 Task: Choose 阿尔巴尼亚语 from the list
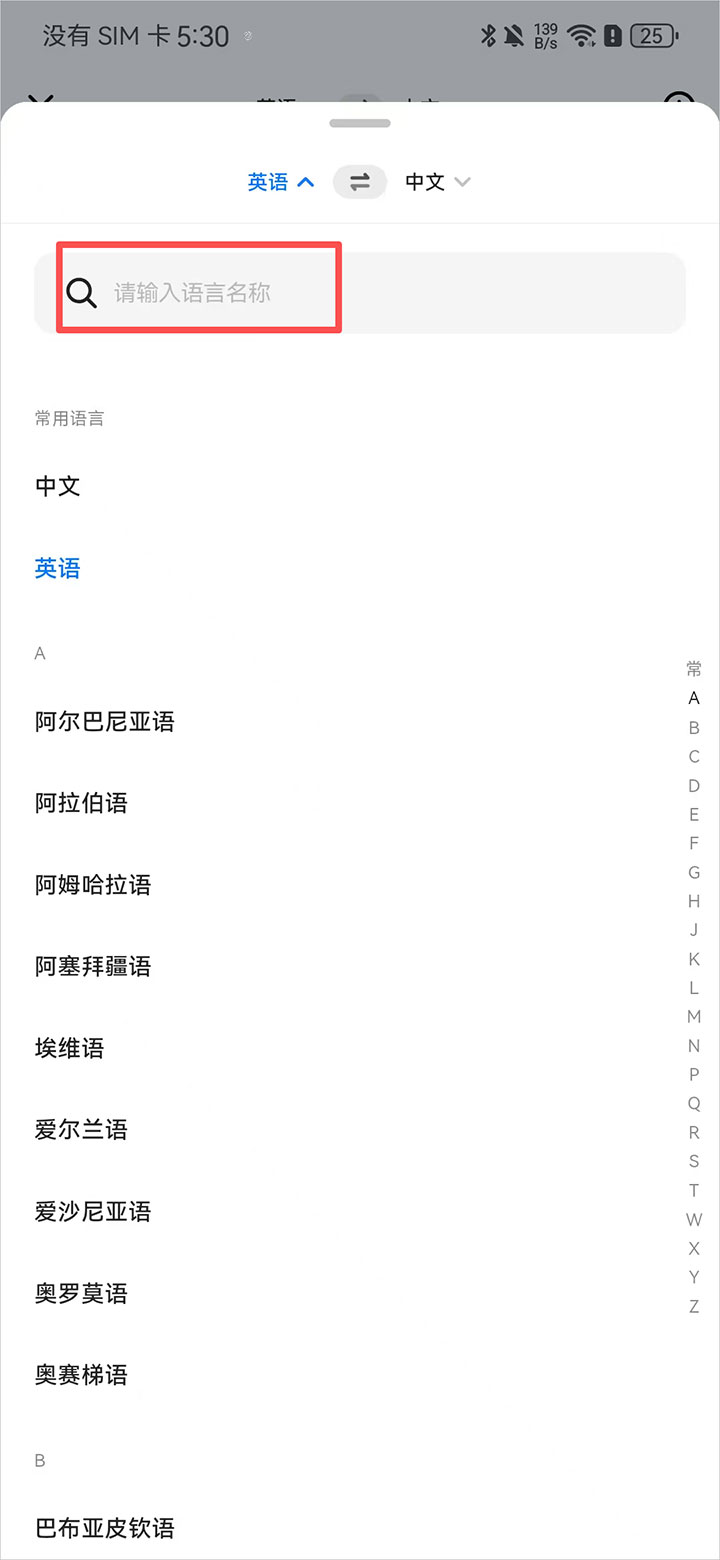105,721
